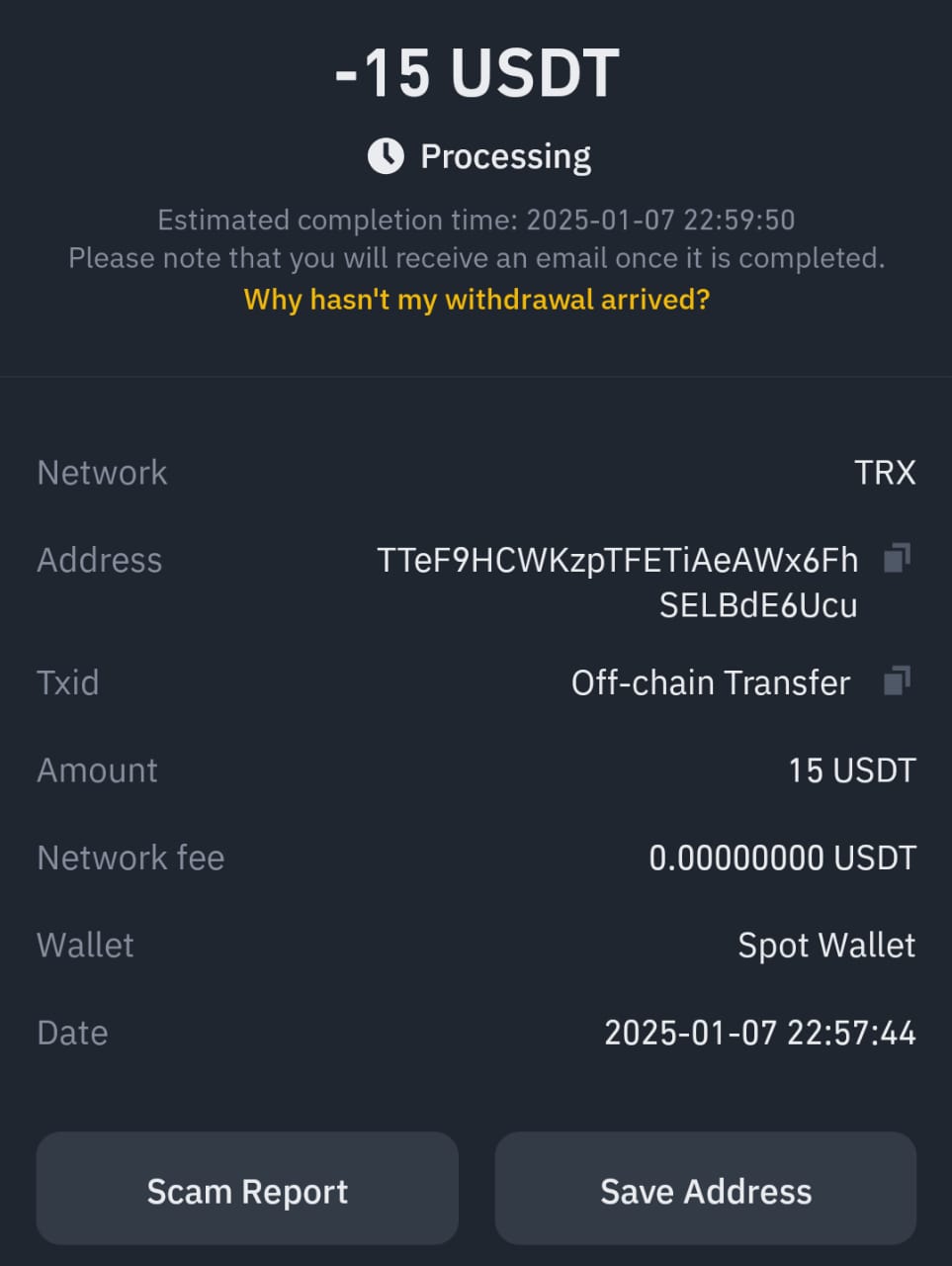Select the Spot Wallet label
This screenshot has height=1266, width=952.
(825, 945)
